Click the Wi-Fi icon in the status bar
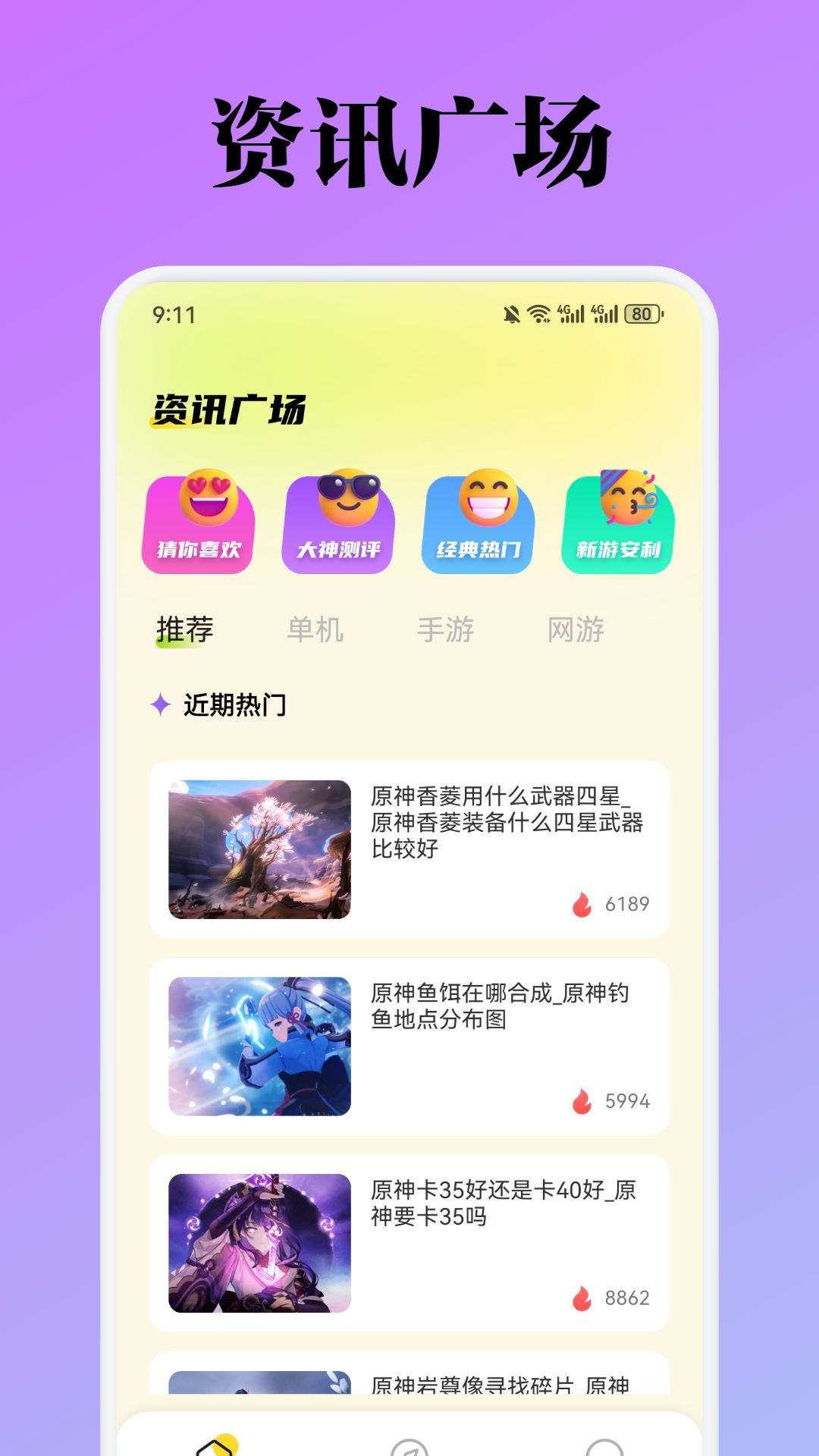Screen dimensions: 819x1456 tap(540, 312)
